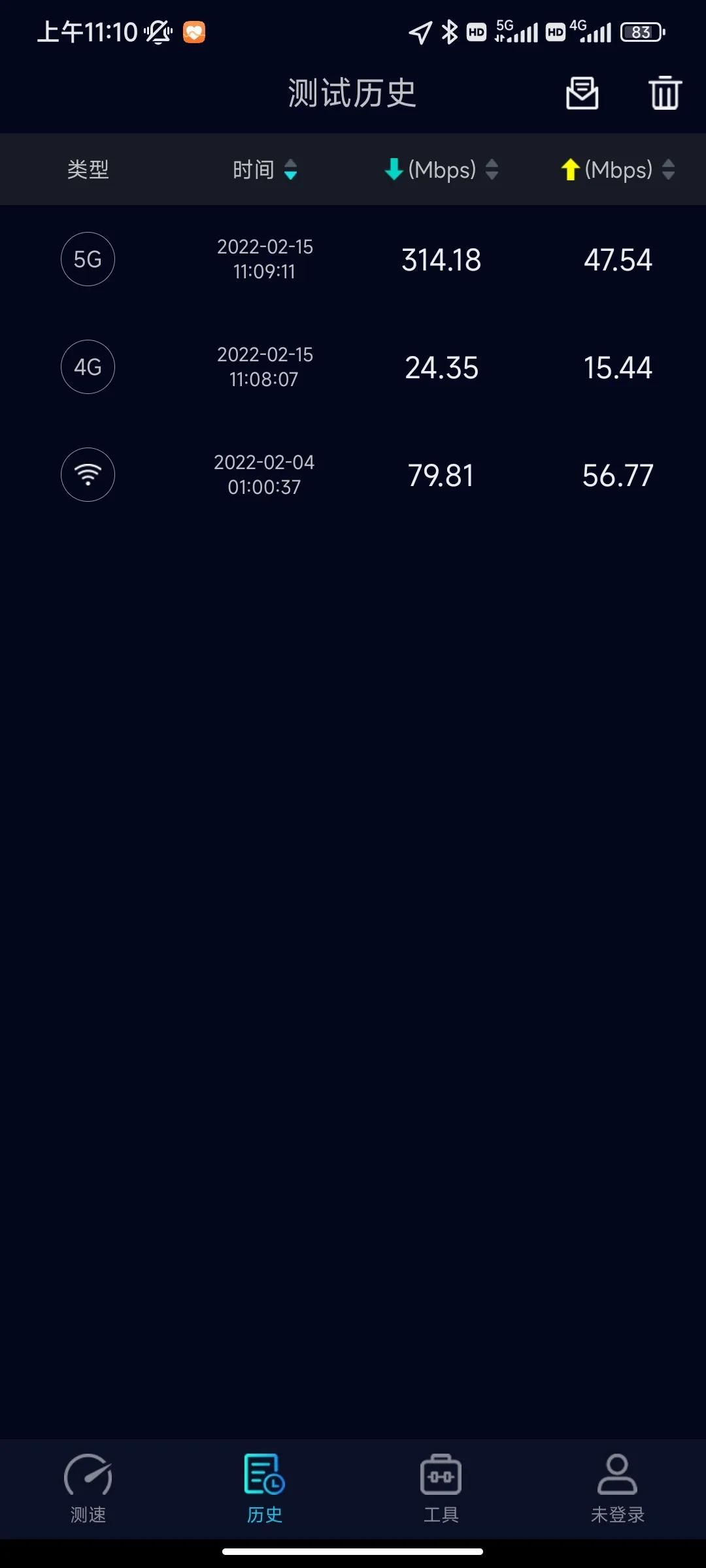Sort by upload speed column
This screenshot has height=1568, width=706.
pos(618,170)
